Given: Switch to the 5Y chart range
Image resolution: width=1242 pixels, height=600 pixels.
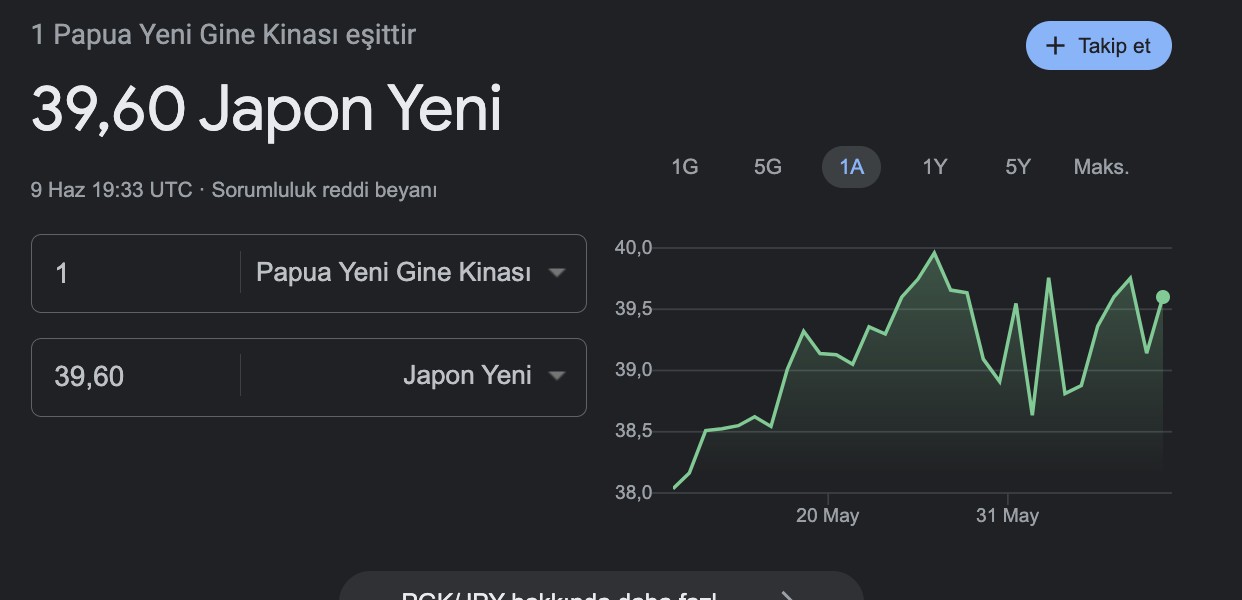Looking at the screenshot, I should coord(1017,167).
